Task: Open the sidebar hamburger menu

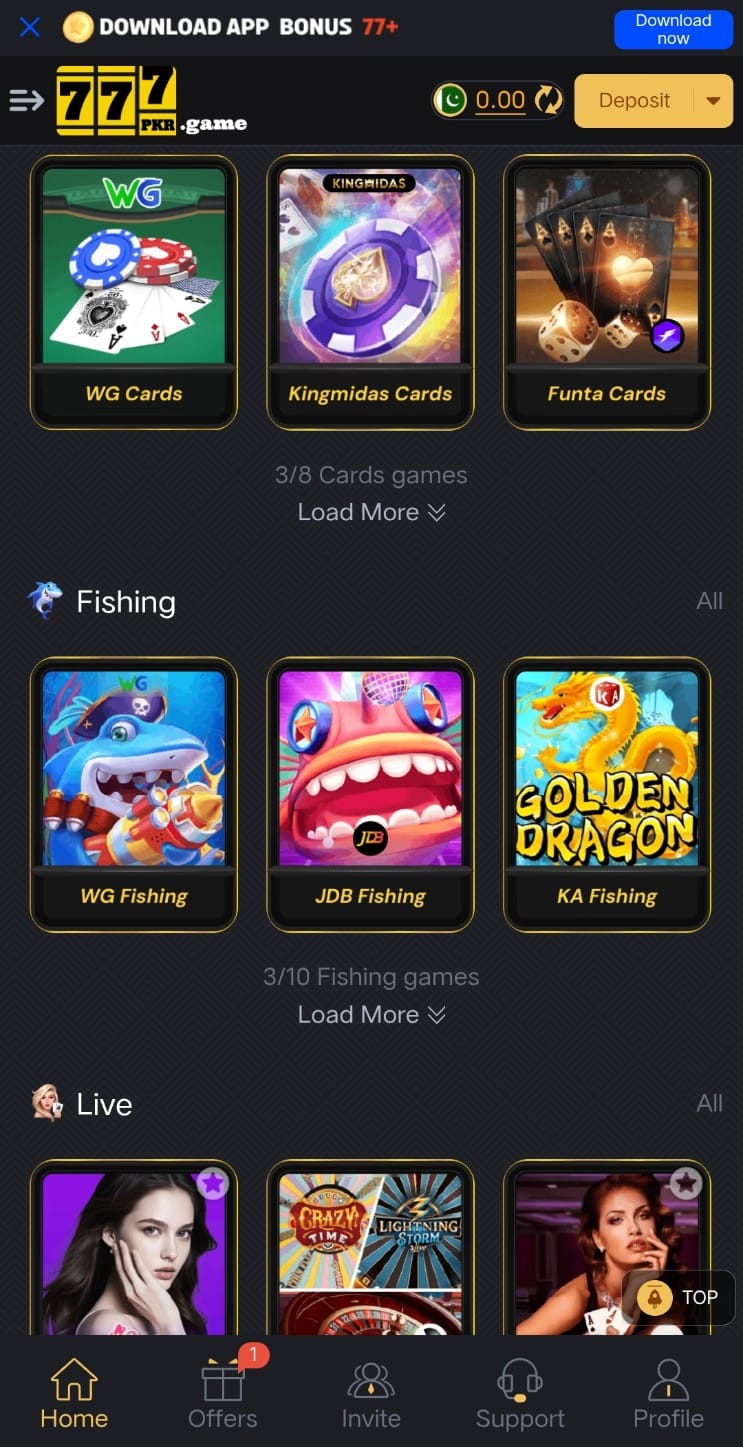Action: pos(25,100)
